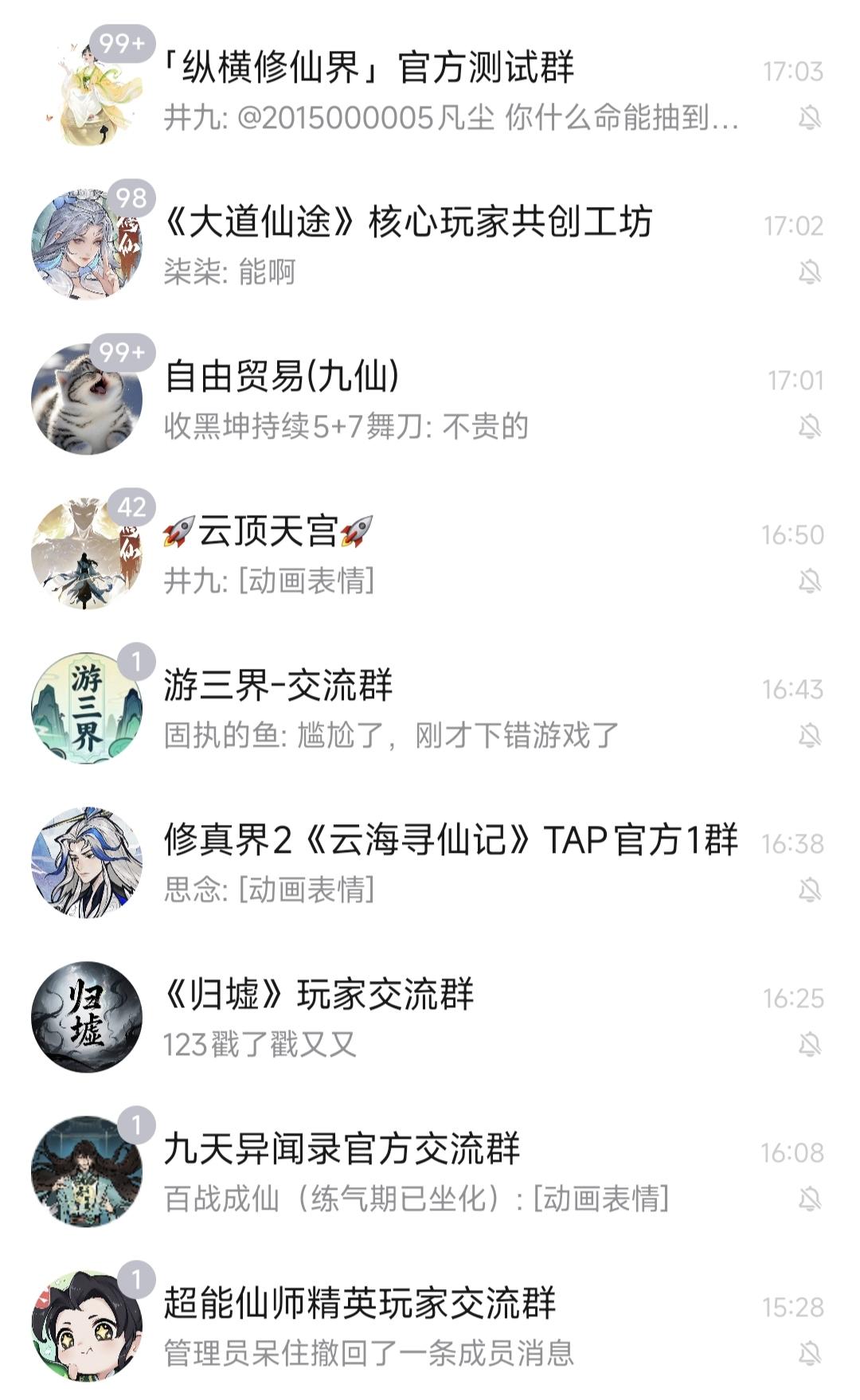Open the 云顶天宫 group chat

[x=430, y=554]
